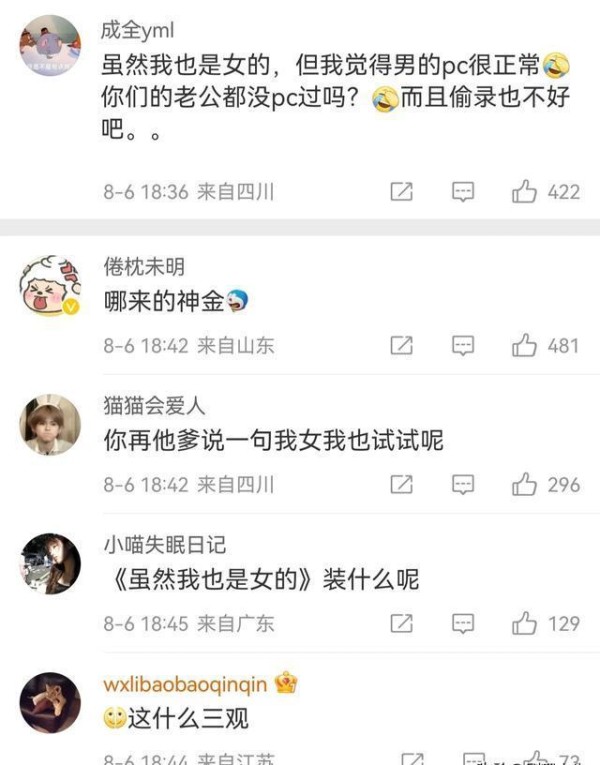Like the comment by 猫猫会爱人
The width and height of the screenshot is (600, 765).
[x=525, y=485]
